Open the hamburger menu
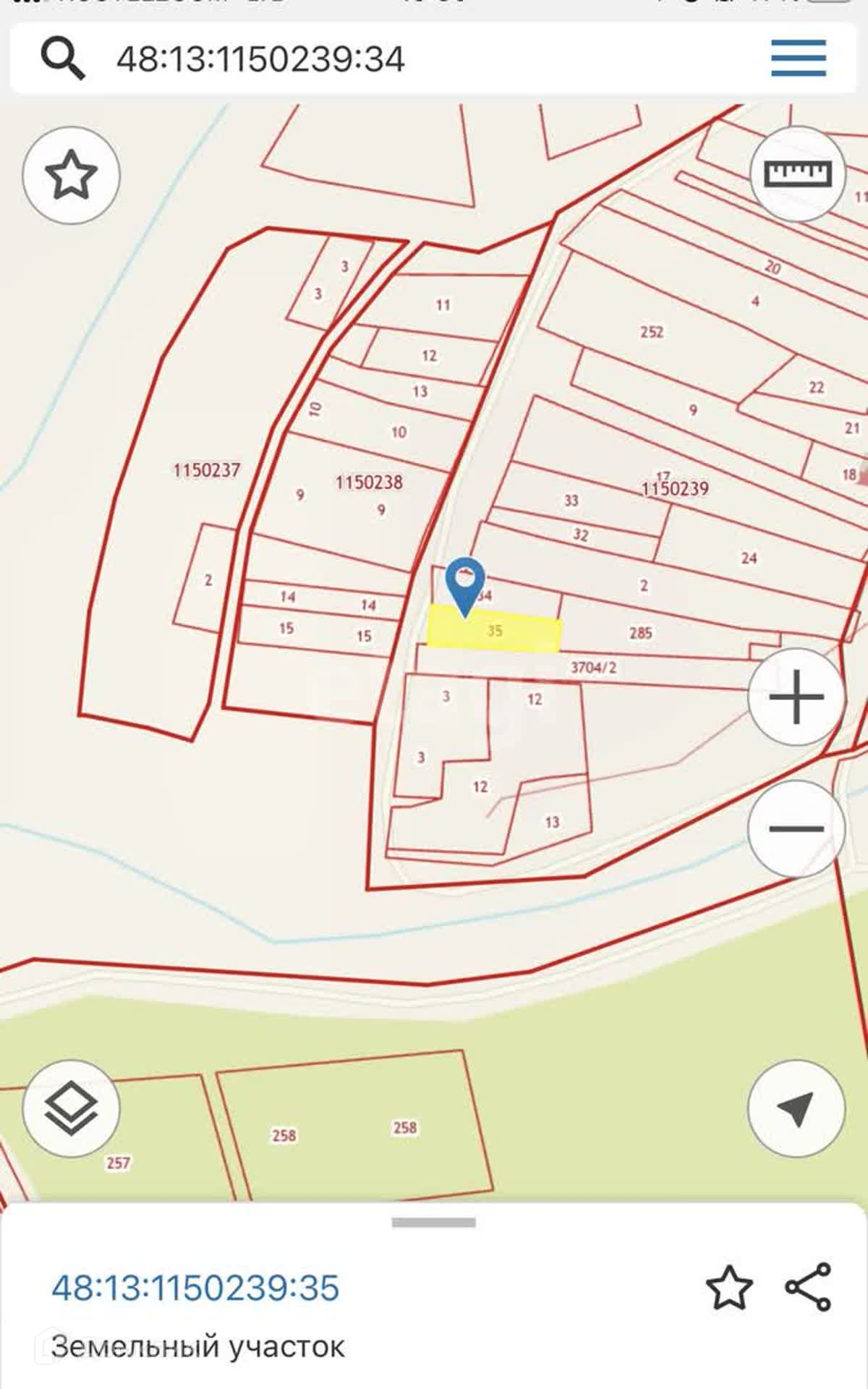The height and width of the screenshot is (1389, 868). pyautogui.click(x=798, y=59)
